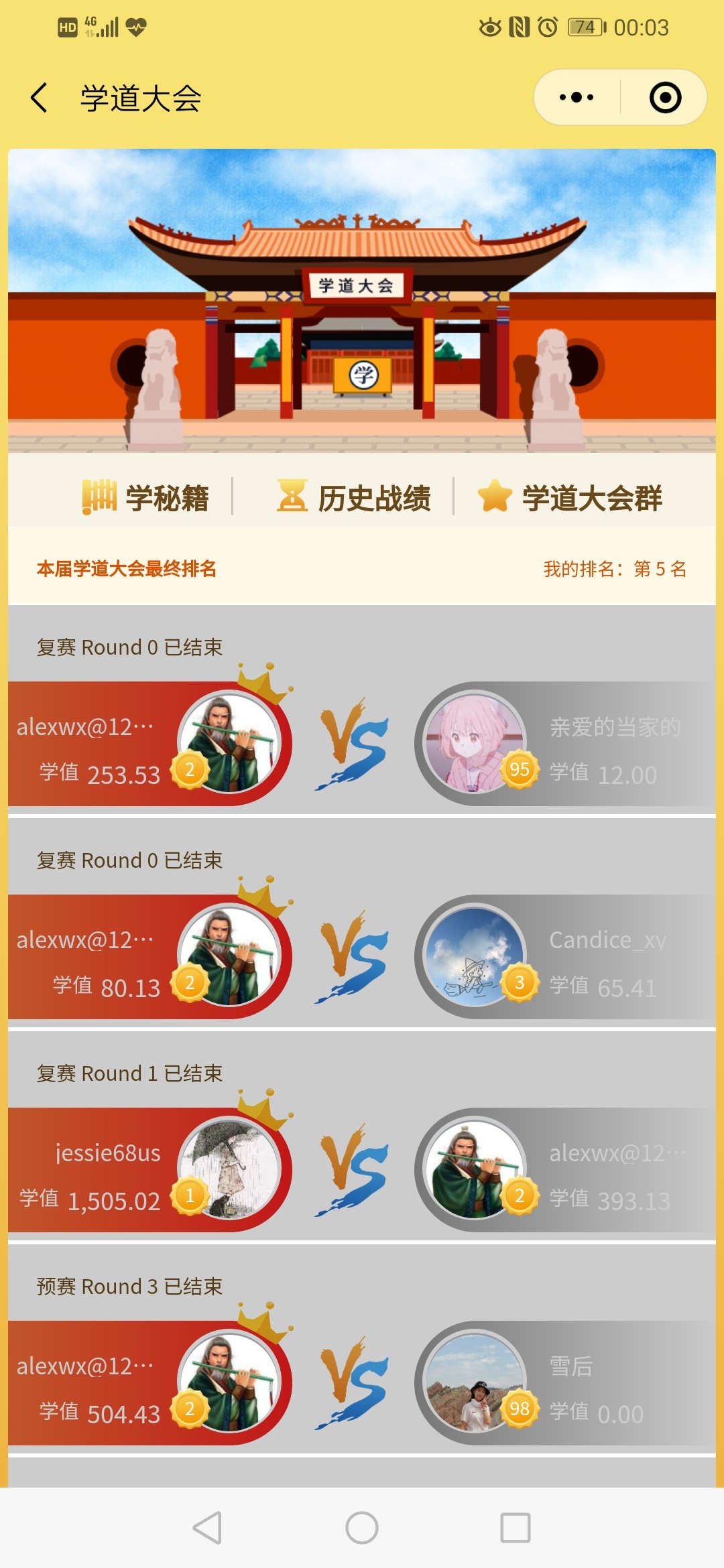Open 学道大会群 group

coord(570,498)
